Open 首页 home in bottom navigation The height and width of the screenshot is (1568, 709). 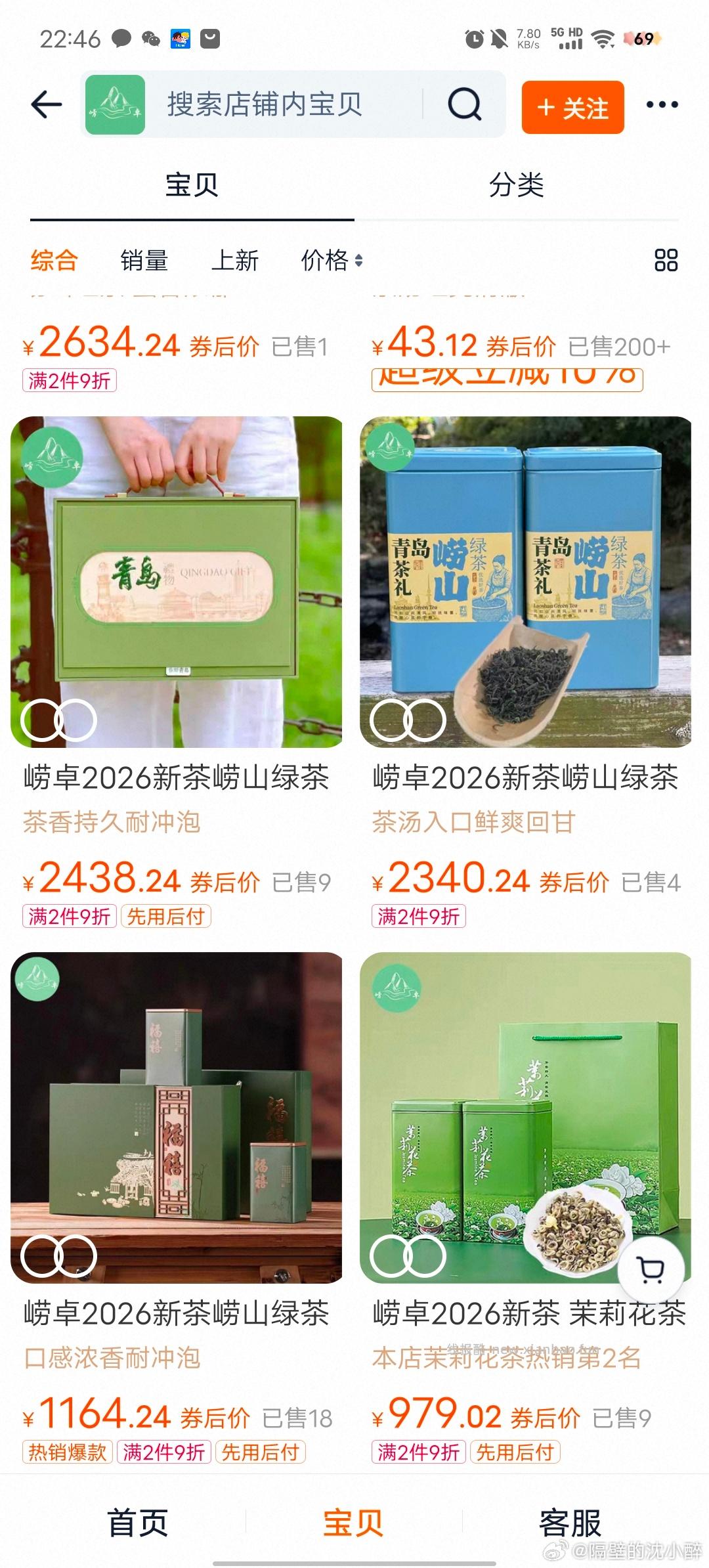coord(139,1523)
